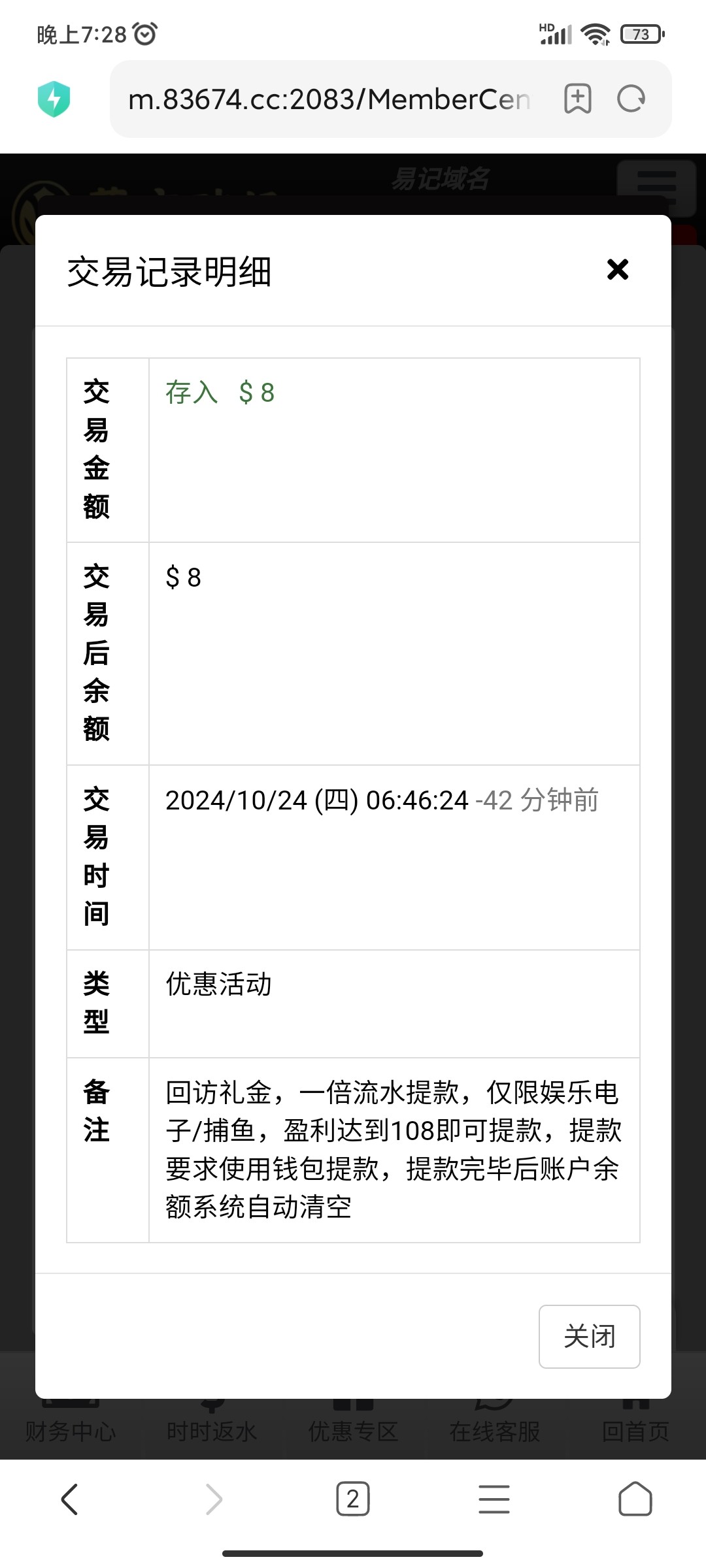Edit the browser address bar URL
The image size is (706, 1568).
(x=329, y=99)
